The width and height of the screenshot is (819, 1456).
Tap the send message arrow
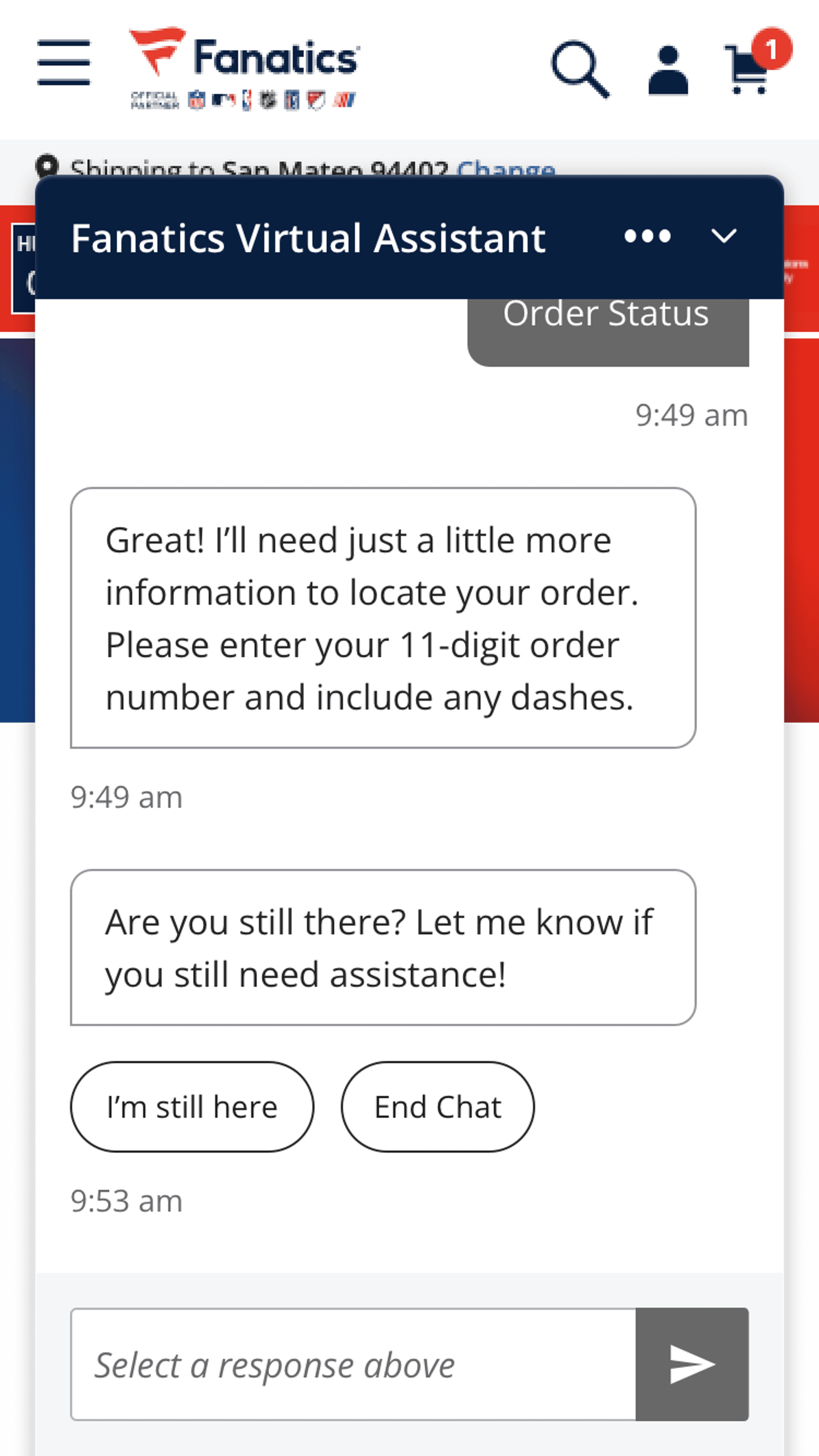692,1364
